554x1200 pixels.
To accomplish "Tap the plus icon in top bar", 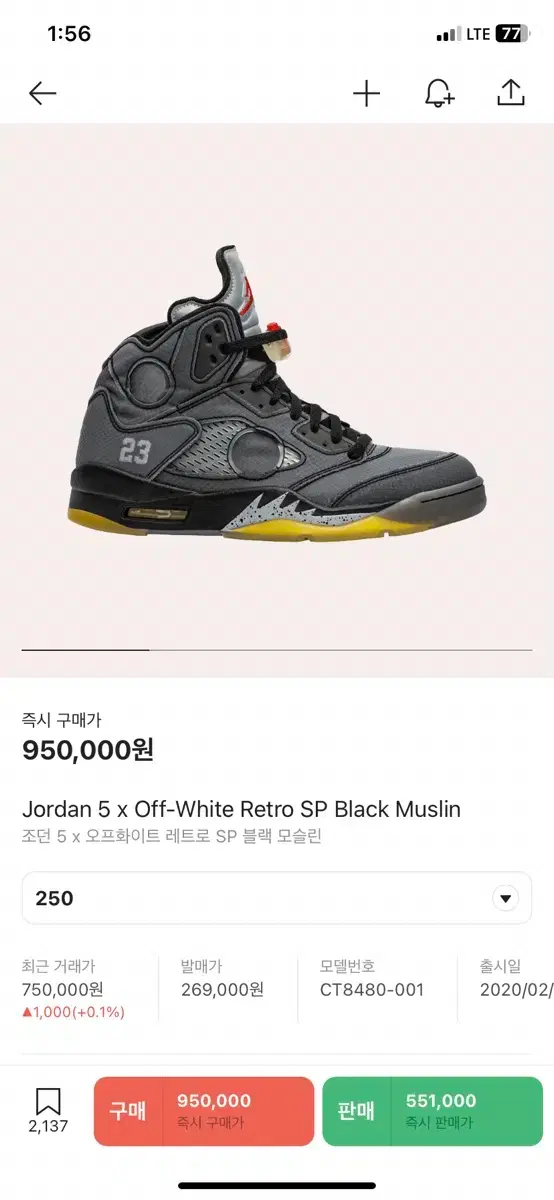I will pos(367,94).
